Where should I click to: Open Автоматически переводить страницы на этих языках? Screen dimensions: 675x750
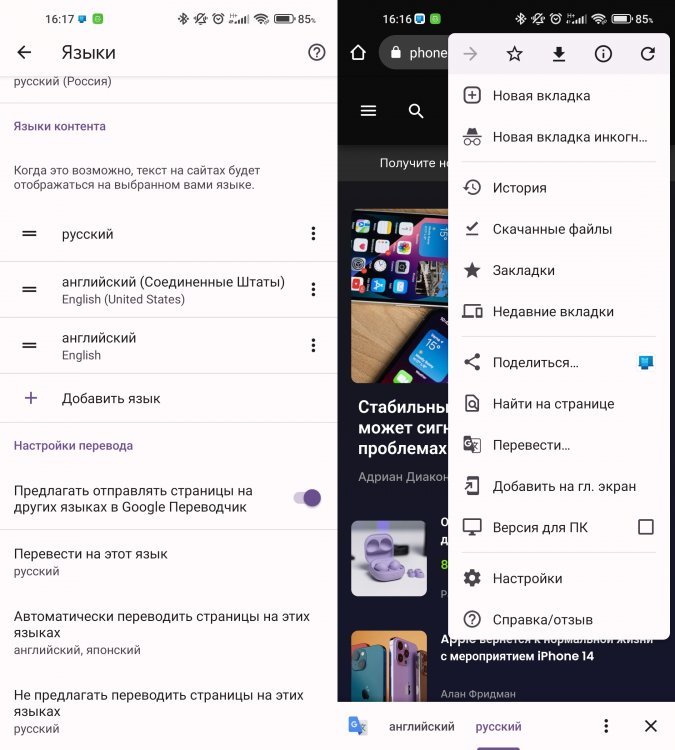161,632
